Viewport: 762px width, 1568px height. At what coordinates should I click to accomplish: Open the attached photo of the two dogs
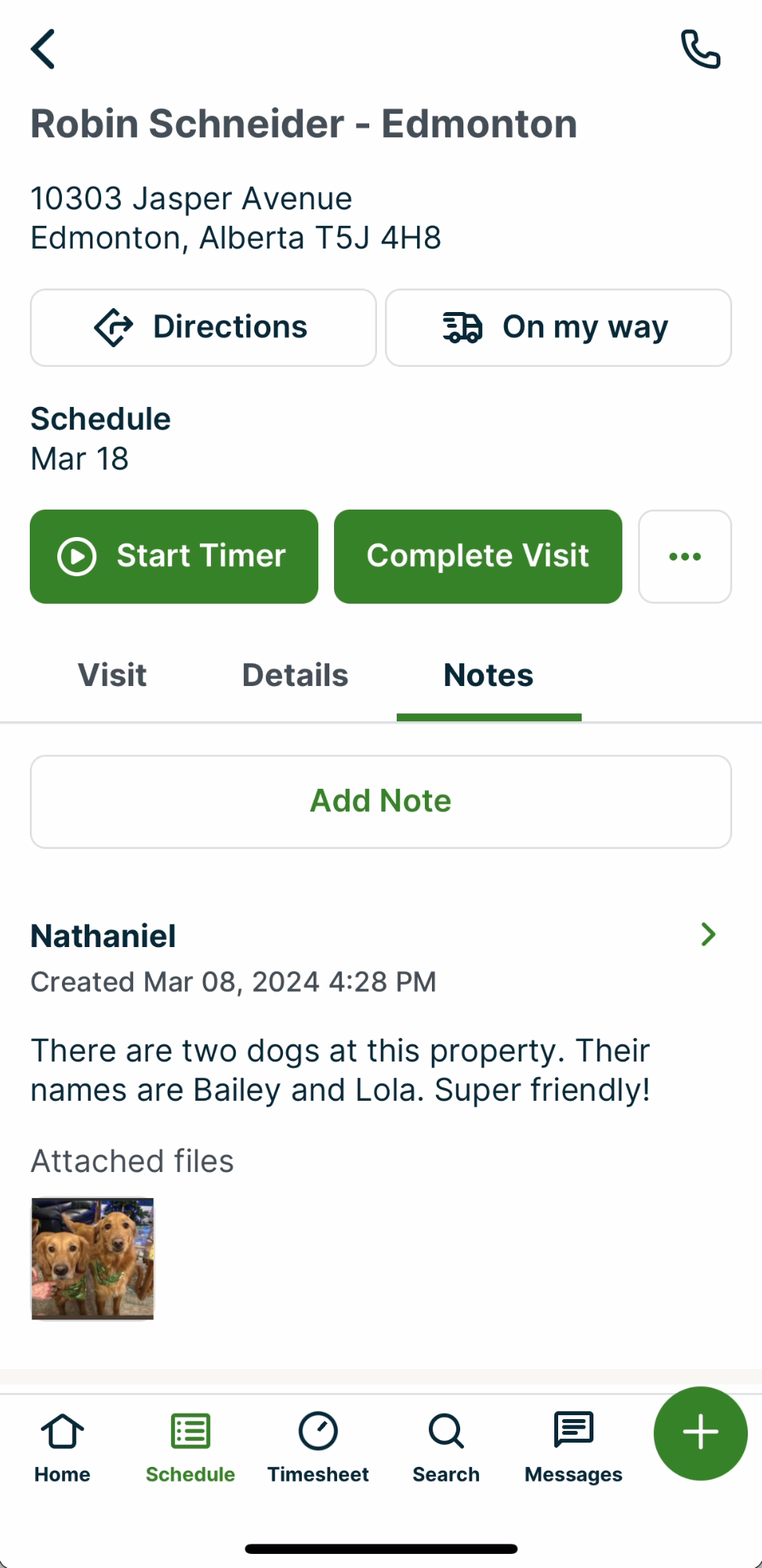click(93, 1259)
